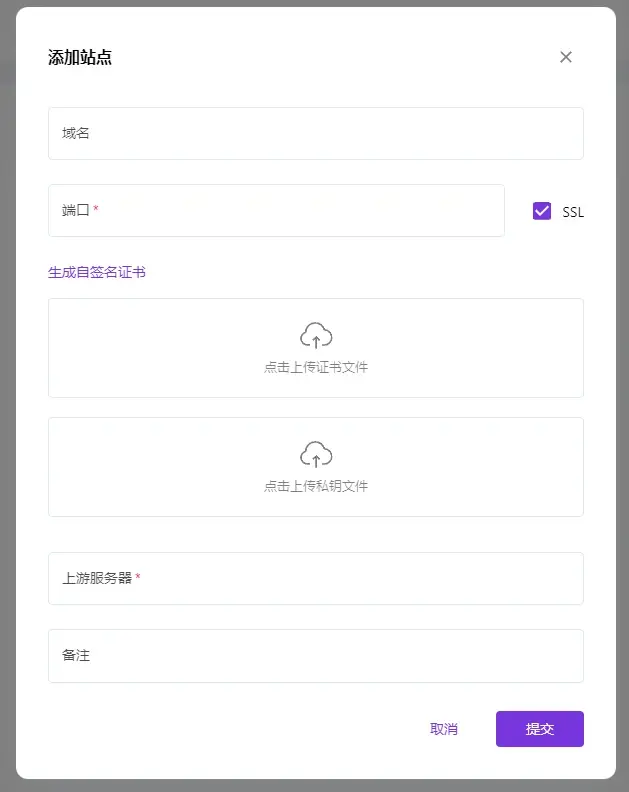This screenshot has width=629, height=792.
Task: Uncheck the SSL checkbox
Action: 542,211
